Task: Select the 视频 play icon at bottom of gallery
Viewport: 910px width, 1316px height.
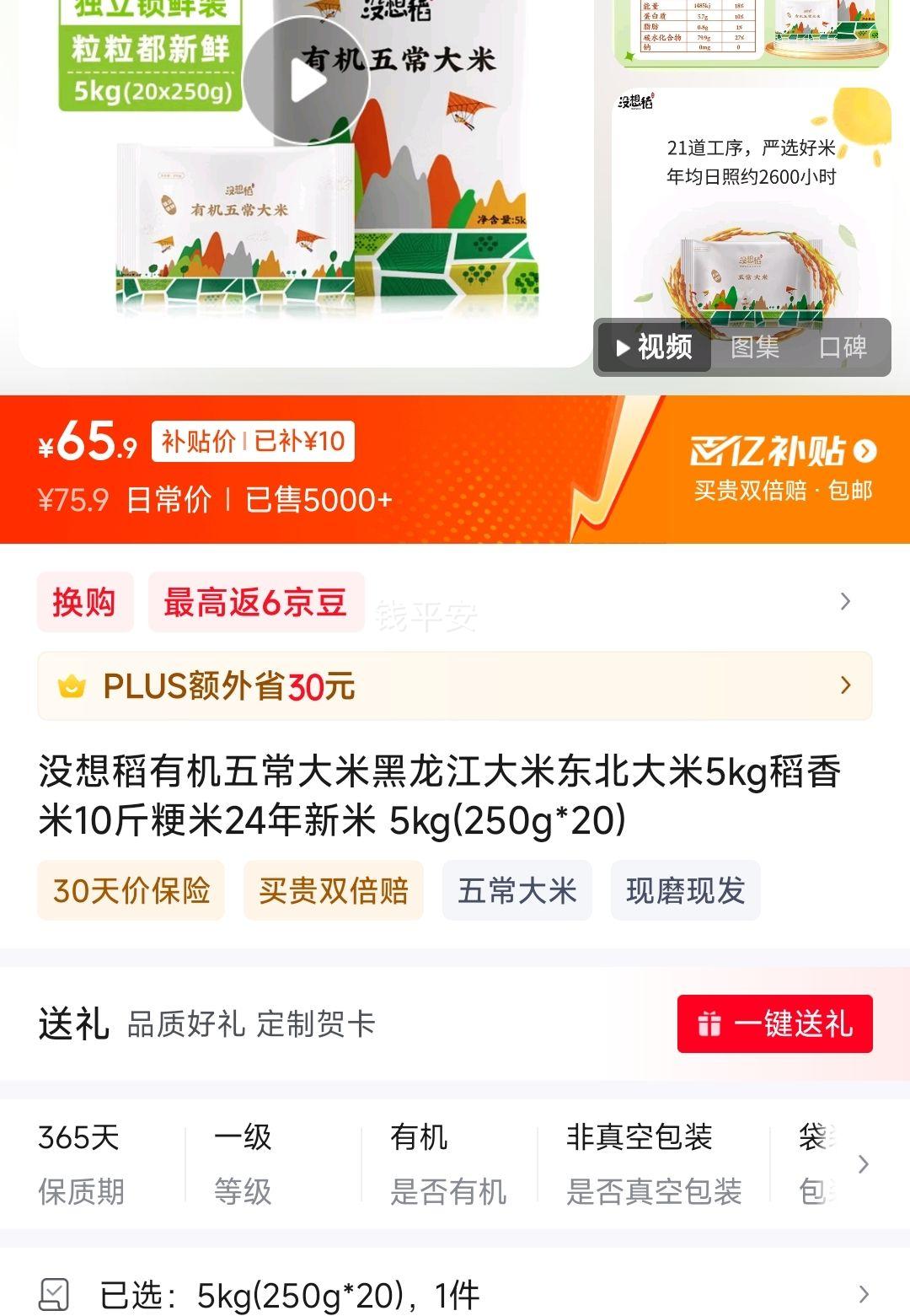Action: pos(623,346)
